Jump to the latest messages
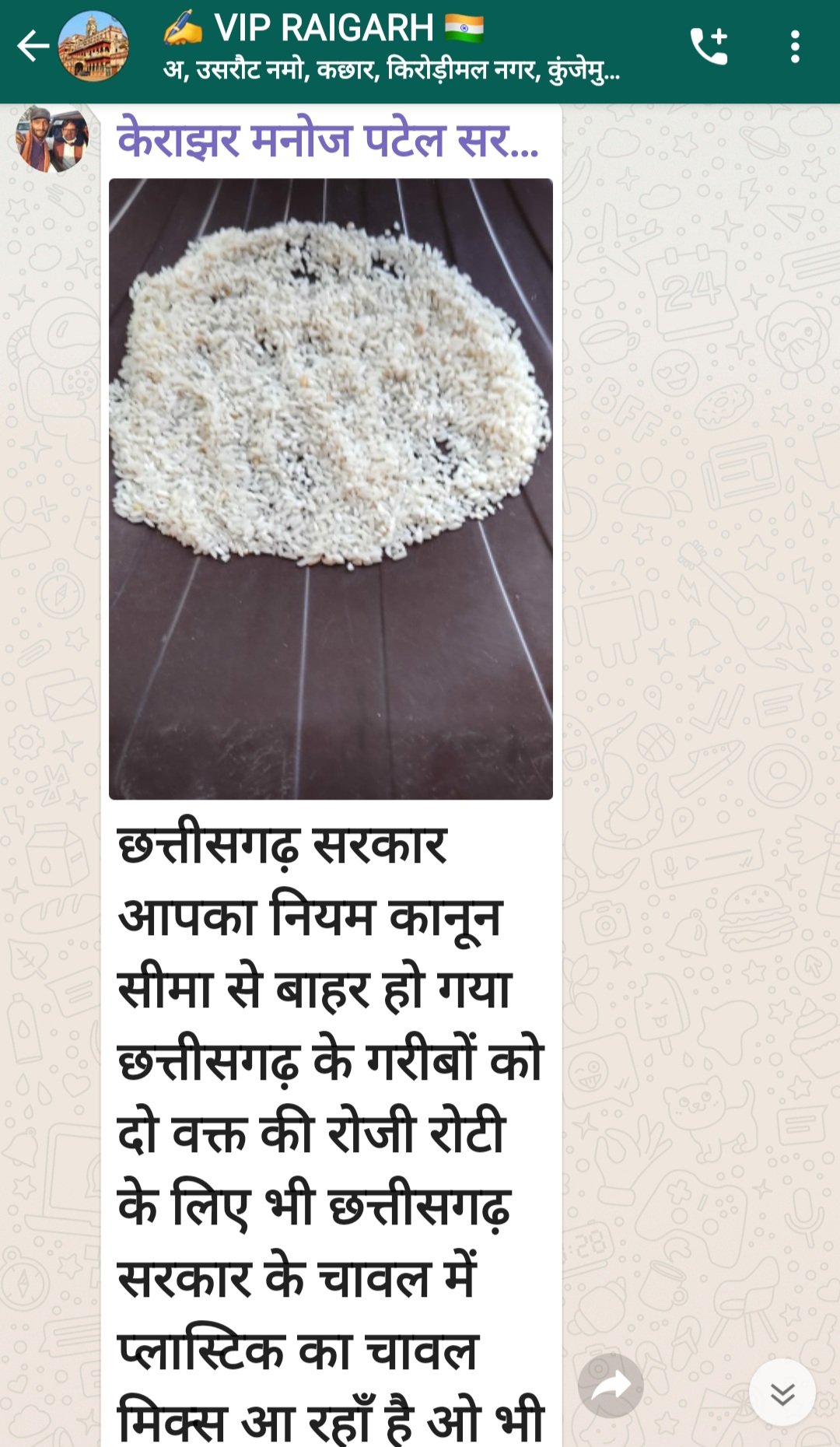 pos(782,1393)
